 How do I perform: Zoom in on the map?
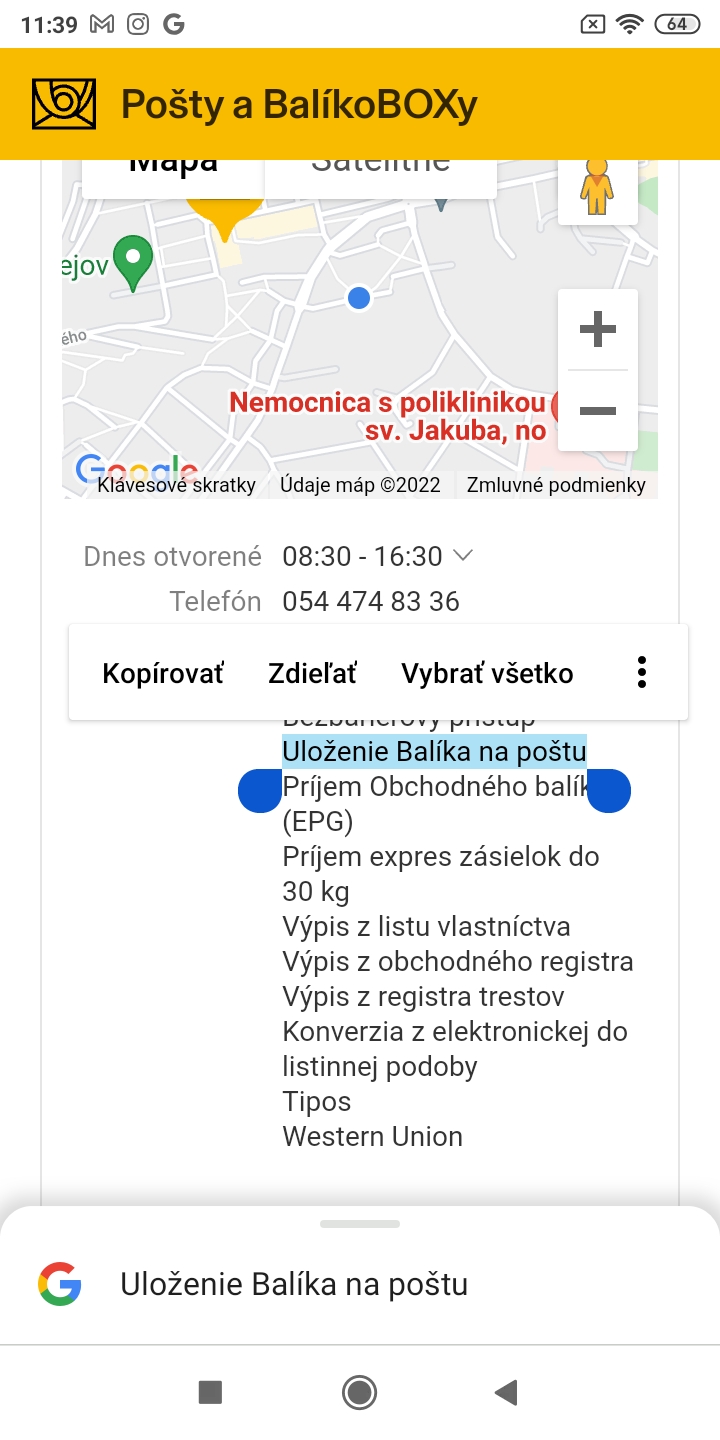(597, 329)
